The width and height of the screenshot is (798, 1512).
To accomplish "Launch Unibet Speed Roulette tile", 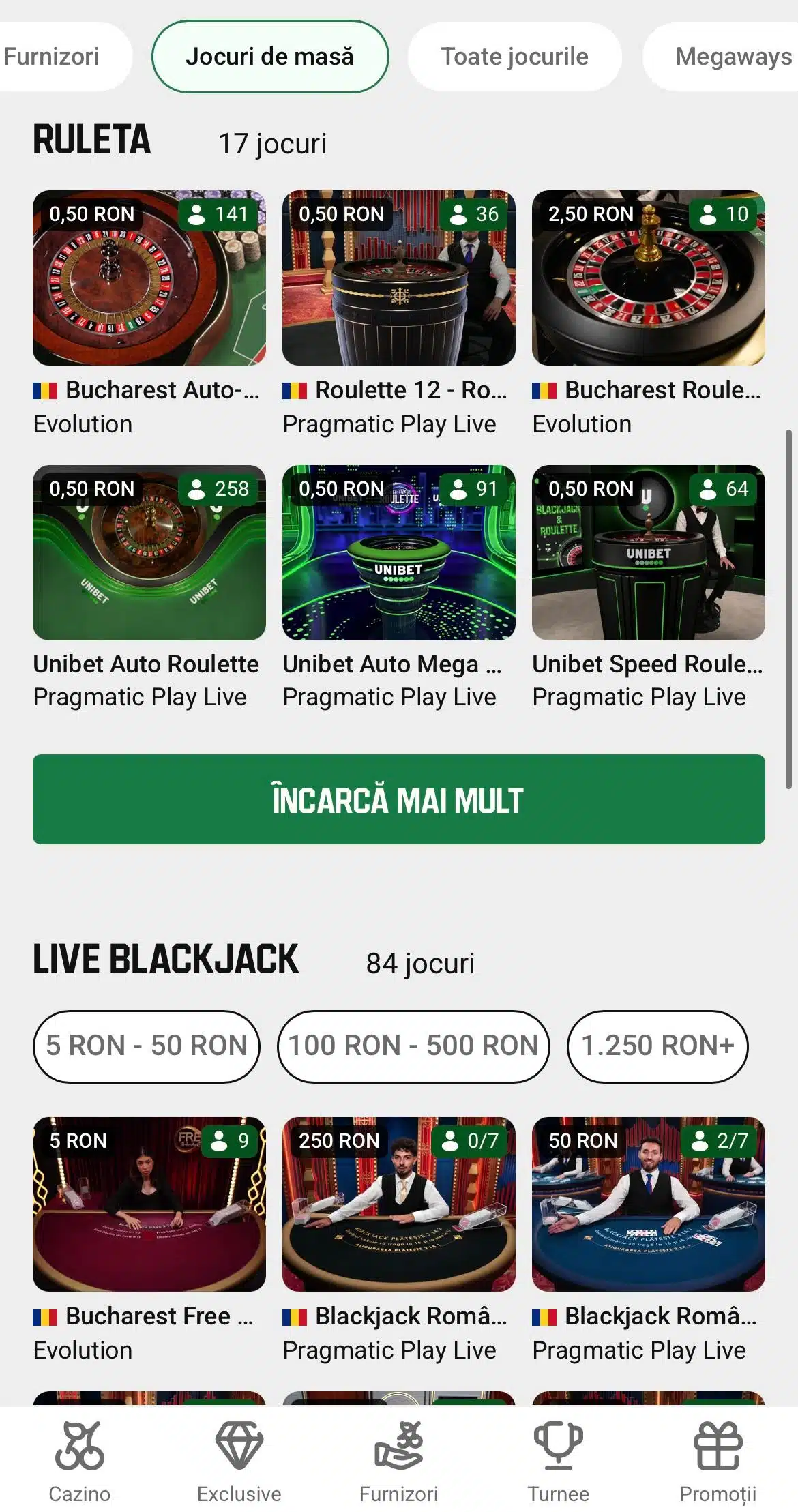I will click(648, 552).
